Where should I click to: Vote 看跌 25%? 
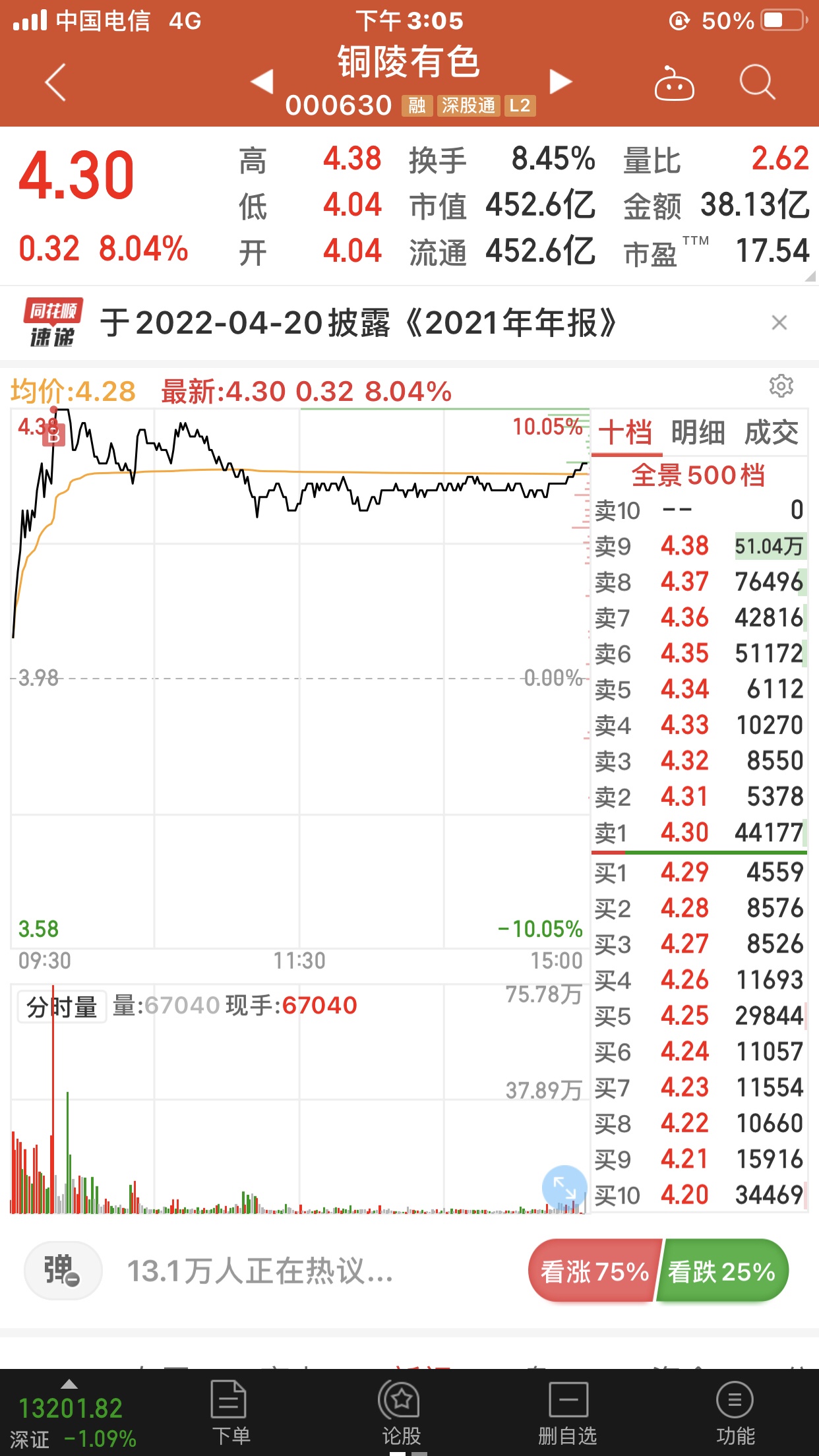[x=721, y=1271]
